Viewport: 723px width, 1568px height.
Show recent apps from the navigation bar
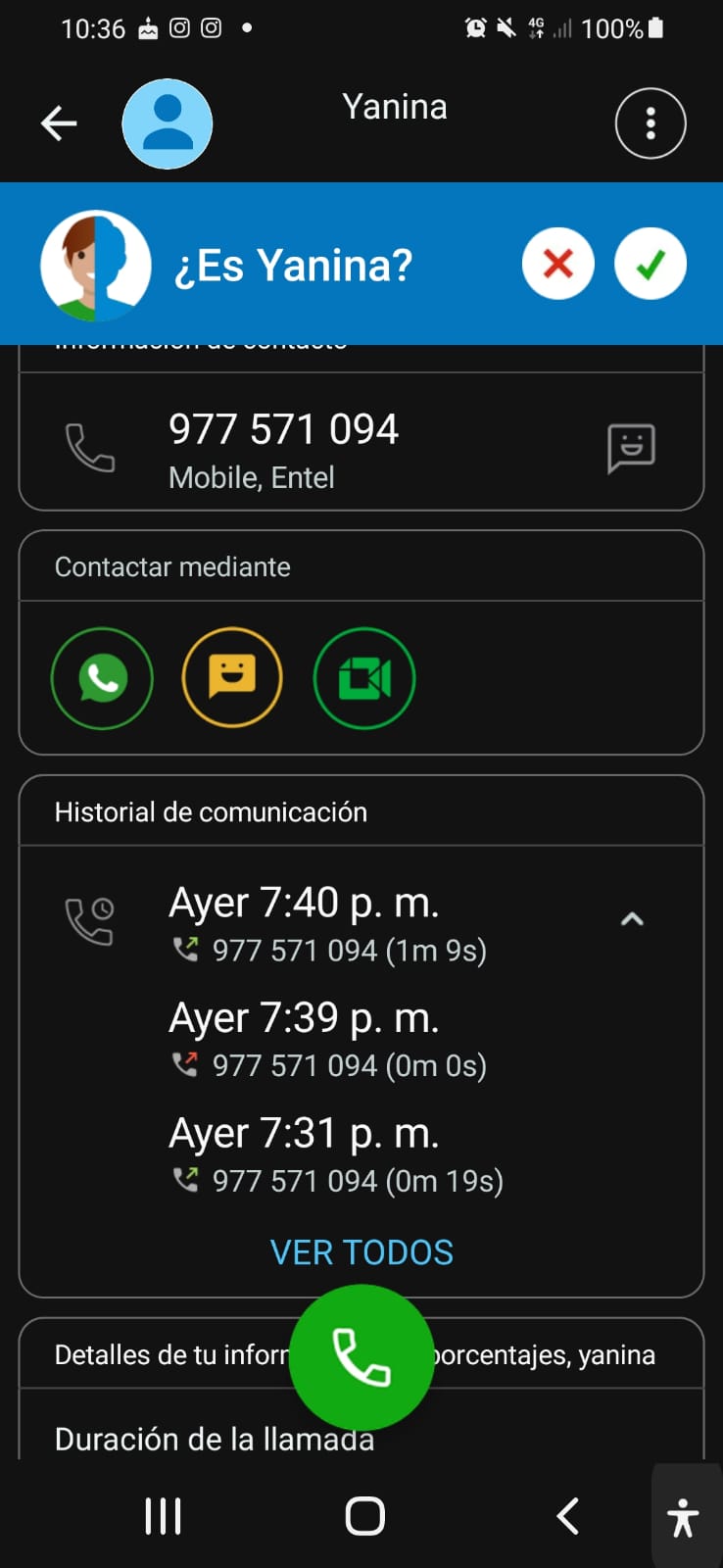pos(163,1516)
